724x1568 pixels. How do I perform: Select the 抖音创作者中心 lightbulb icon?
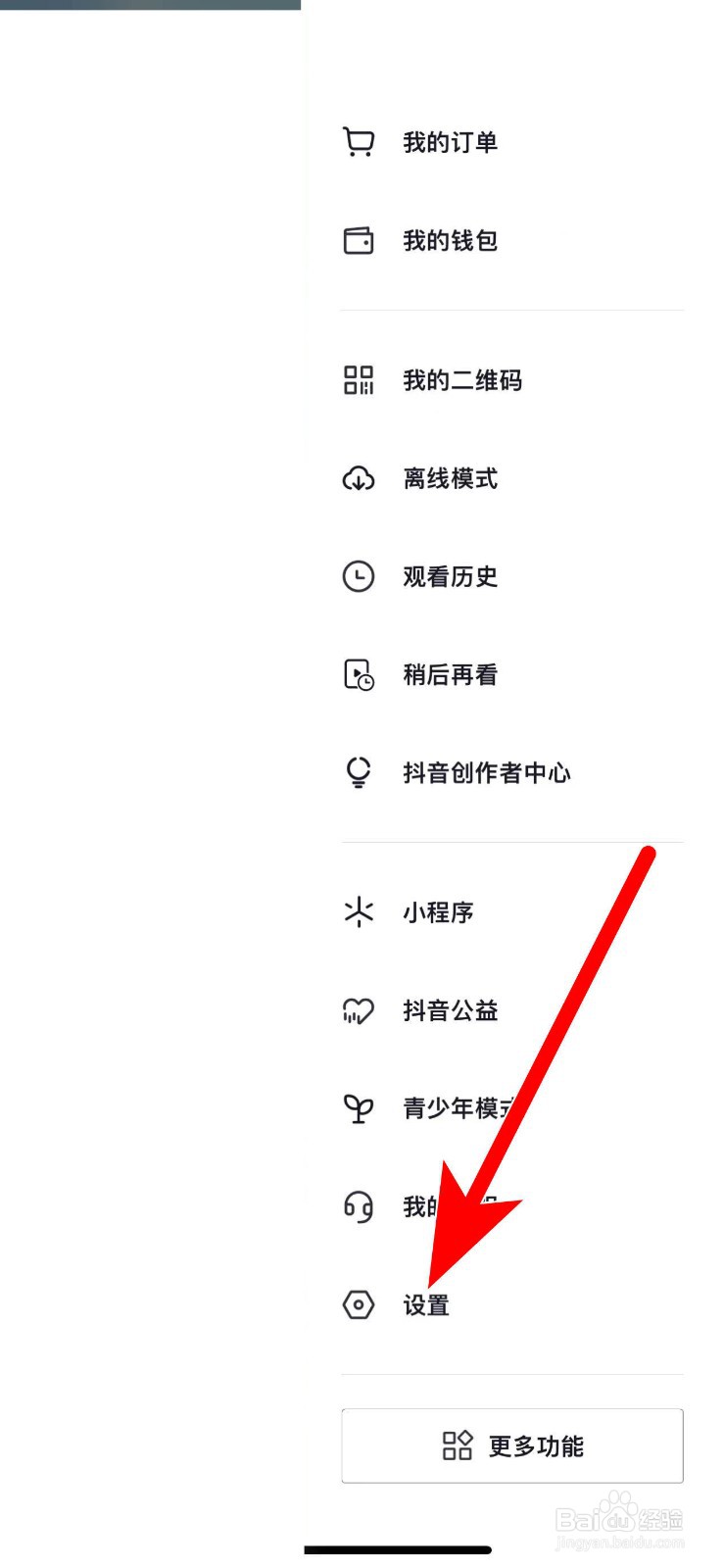click(x=359, y=773)
